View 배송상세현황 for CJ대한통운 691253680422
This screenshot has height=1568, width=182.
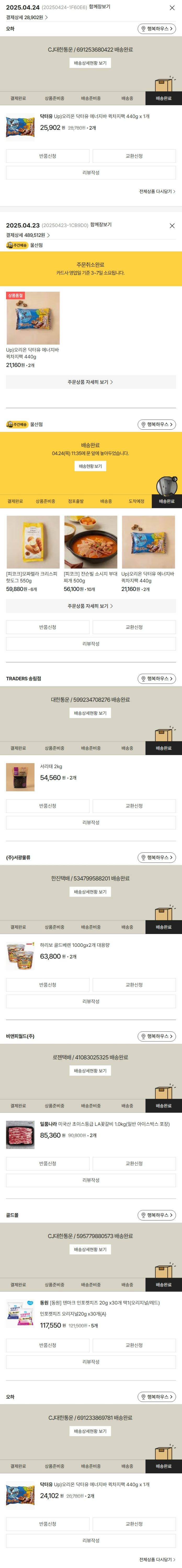click(90, 63)
